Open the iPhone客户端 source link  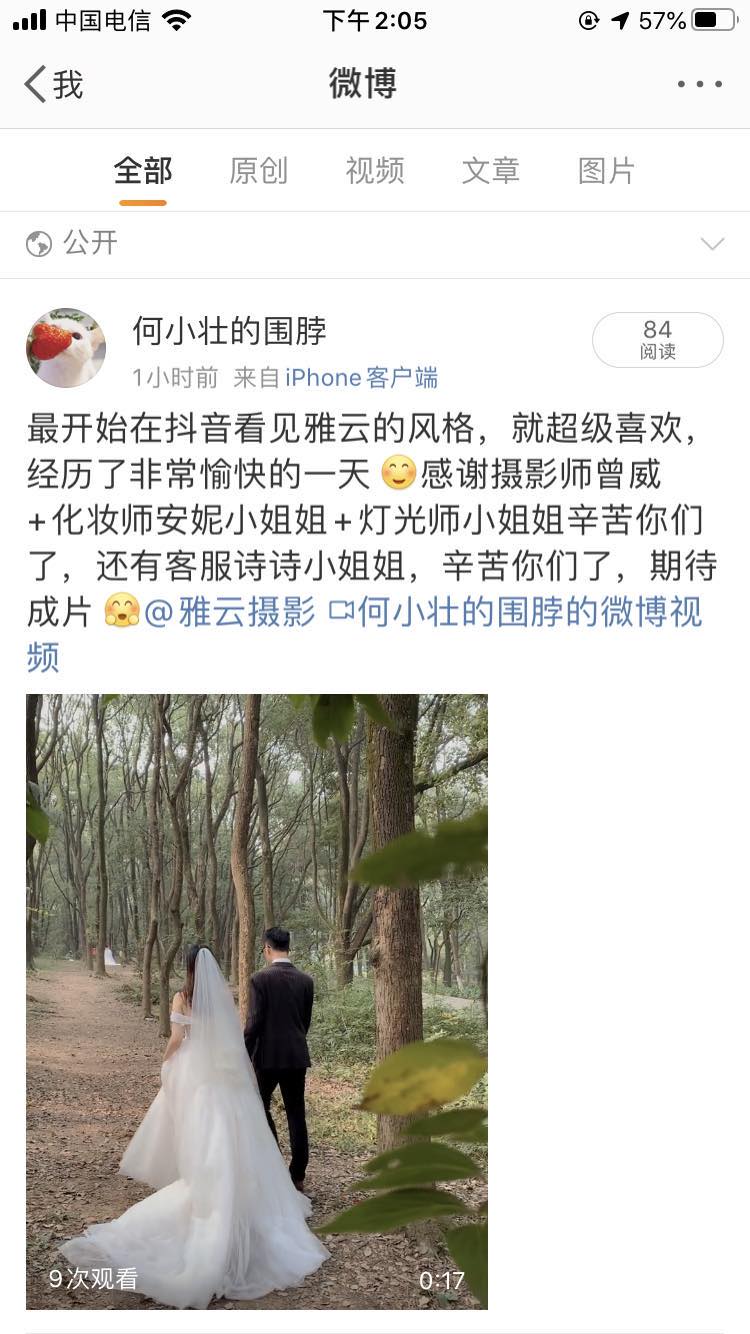[361, 378]
